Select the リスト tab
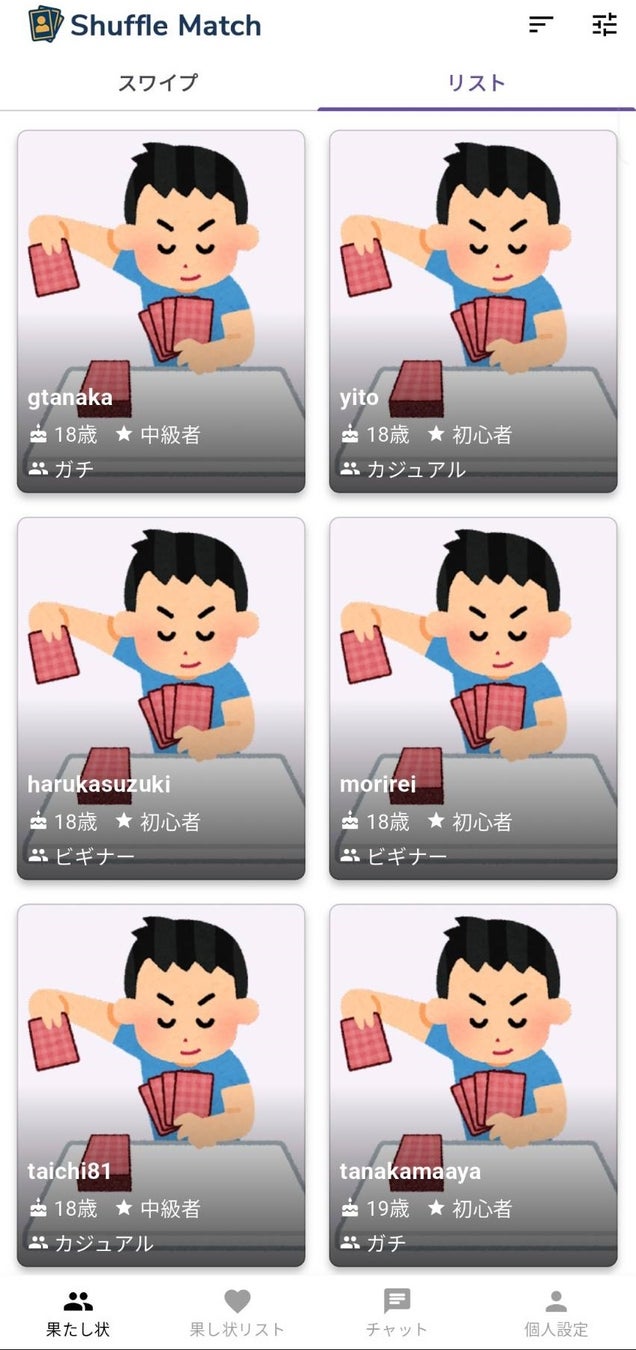 [x=476, y=83]
